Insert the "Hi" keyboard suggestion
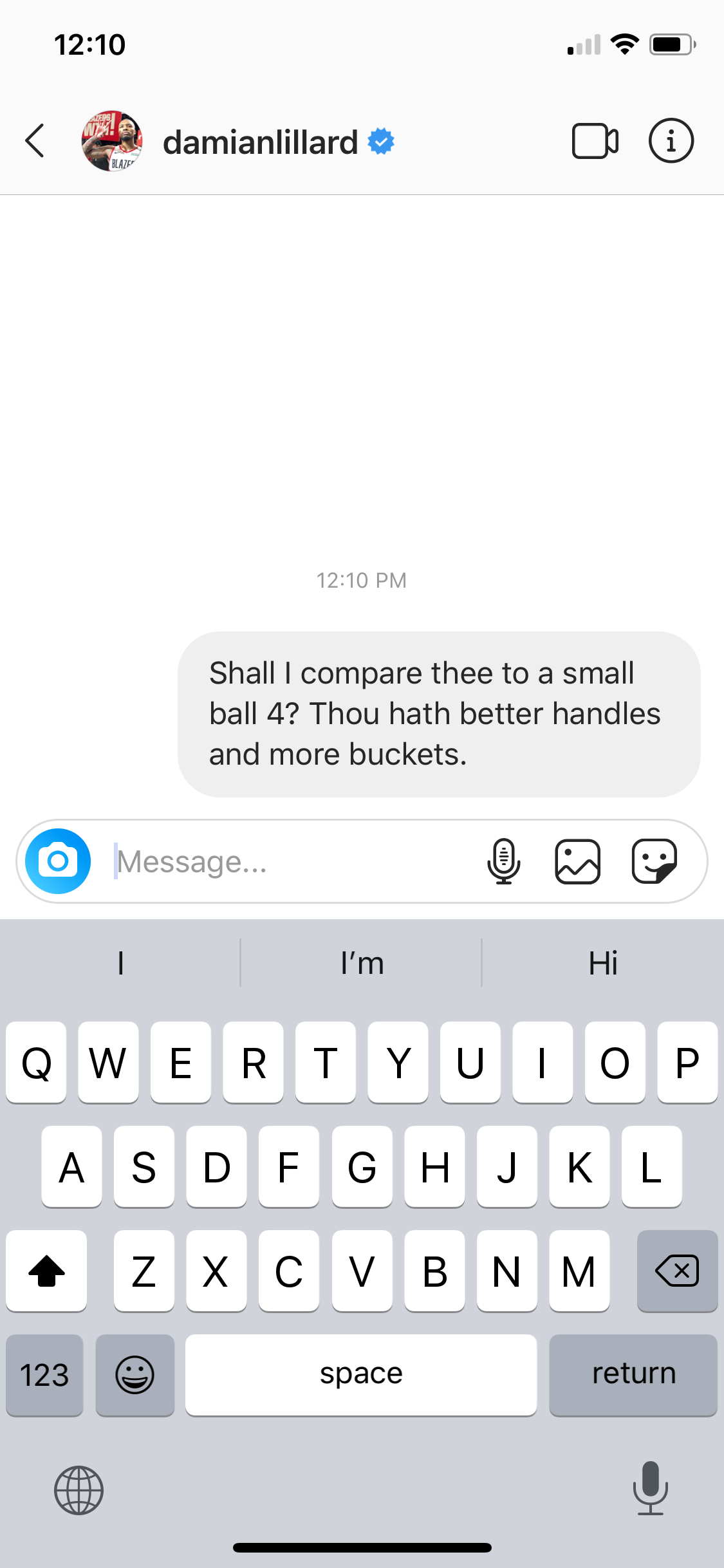The height and width of the screenshot is (1568, 724). (x=603, y=963)
